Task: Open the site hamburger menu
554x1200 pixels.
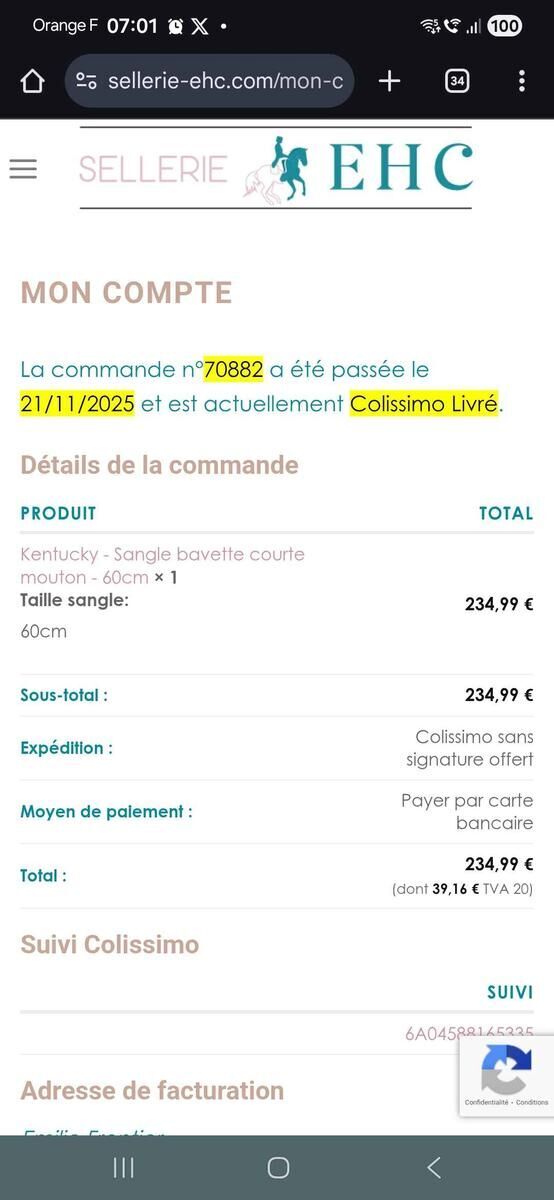Action: [x=23, y=169]
